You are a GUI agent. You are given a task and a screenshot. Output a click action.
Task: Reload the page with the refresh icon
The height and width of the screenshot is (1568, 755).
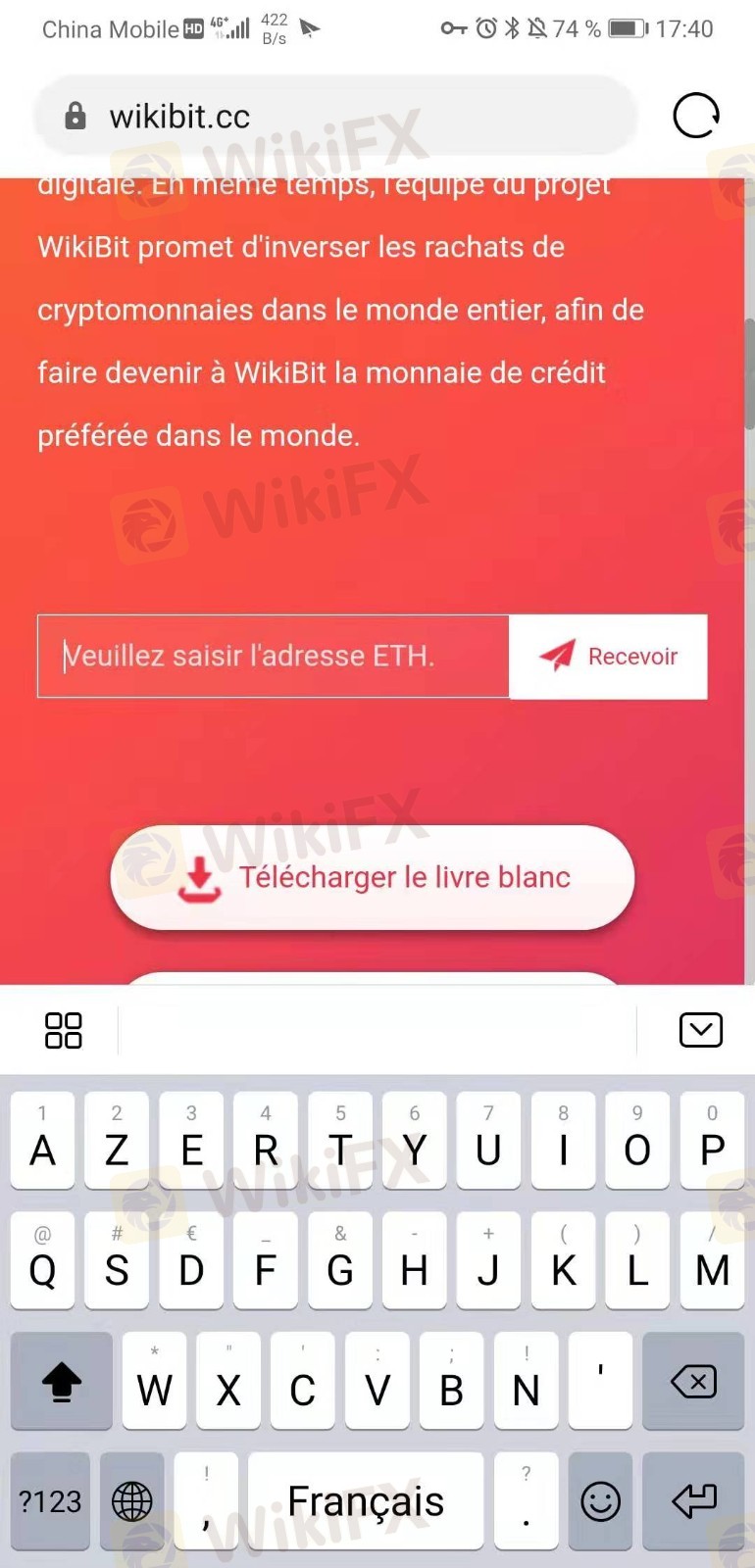click(696, 116)
